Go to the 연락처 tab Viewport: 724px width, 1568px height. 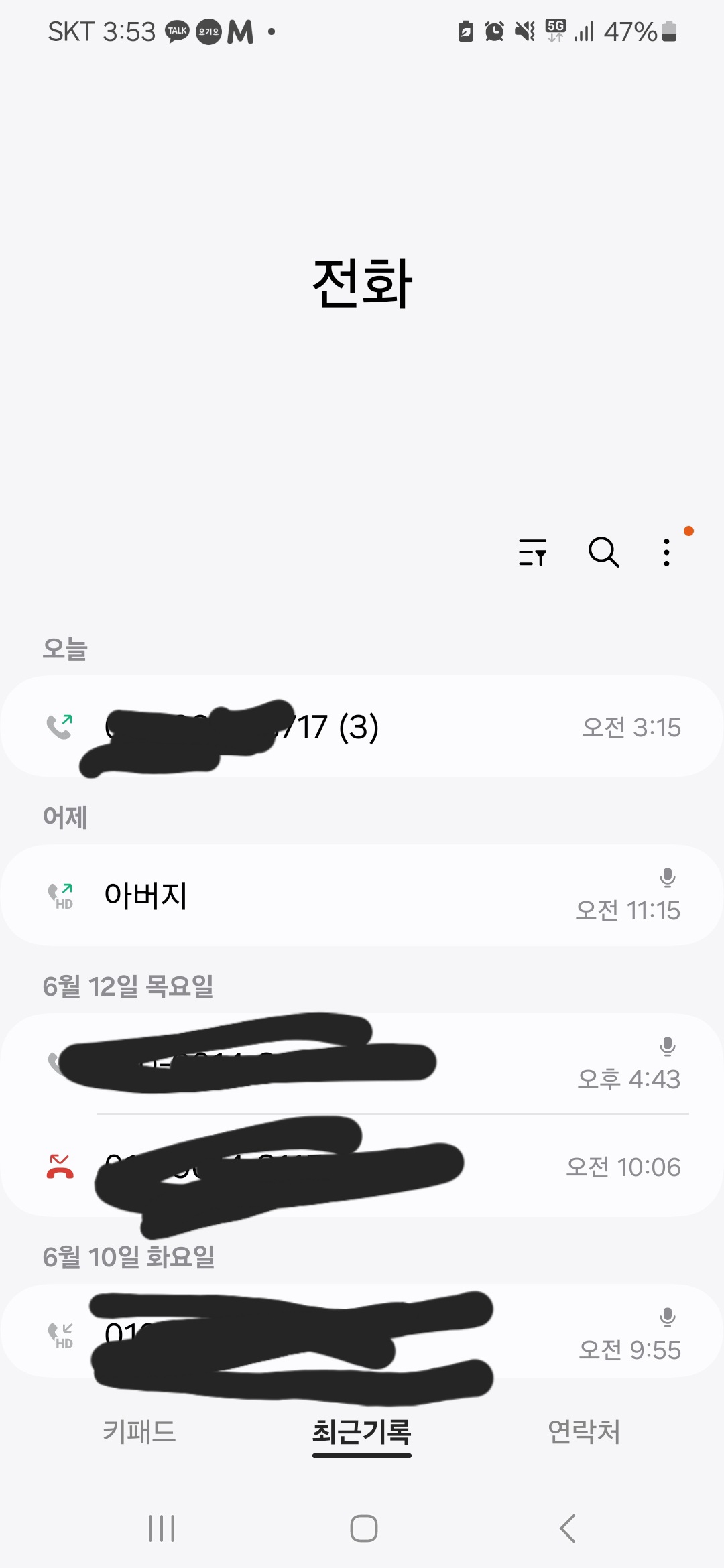[584, 1432]
